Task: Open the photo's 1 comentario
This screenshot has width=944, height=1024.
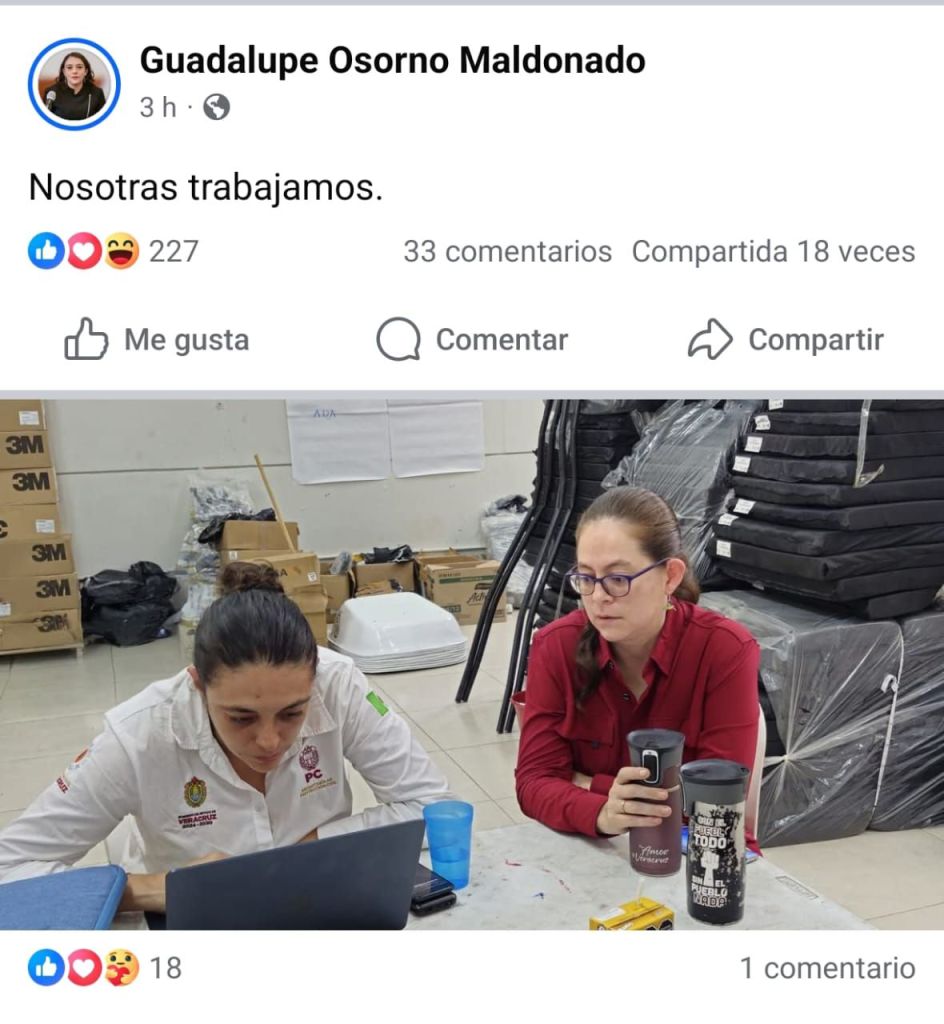Action: coord(827,968)
